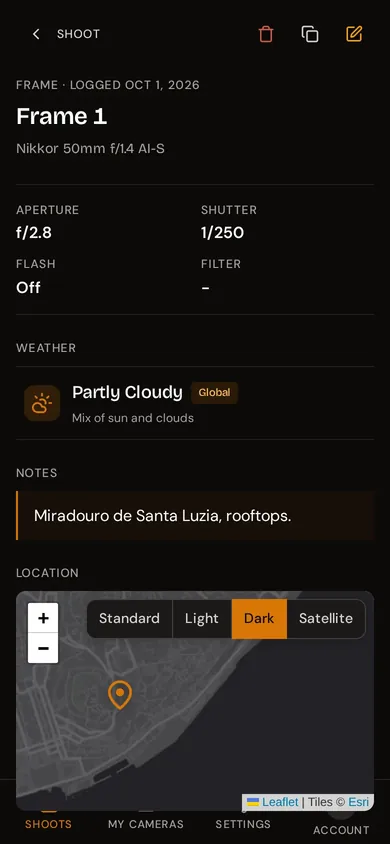Zoom out on the location map
390x844 pixels.
coord(43,648)
